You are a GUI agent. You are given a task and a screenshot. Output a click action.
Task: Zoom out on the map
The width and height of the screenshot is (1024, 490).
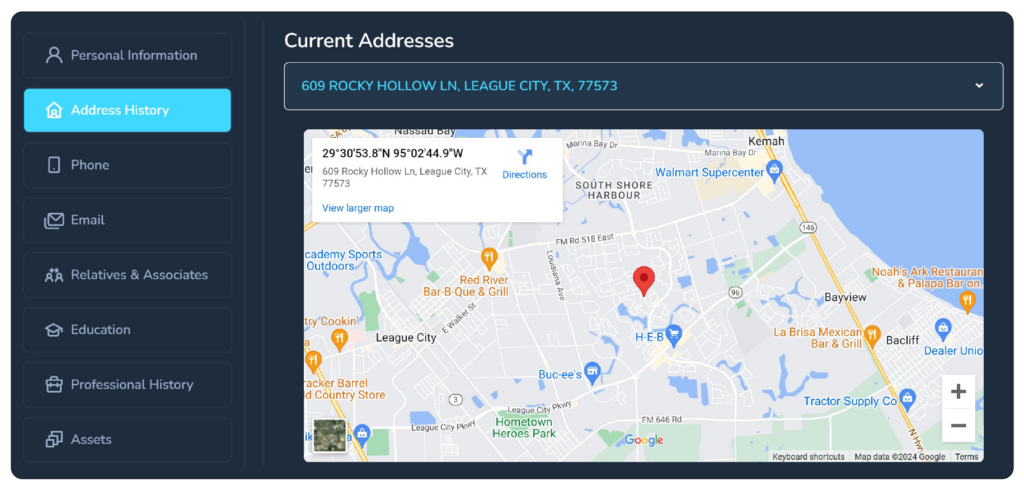(958, 426)
